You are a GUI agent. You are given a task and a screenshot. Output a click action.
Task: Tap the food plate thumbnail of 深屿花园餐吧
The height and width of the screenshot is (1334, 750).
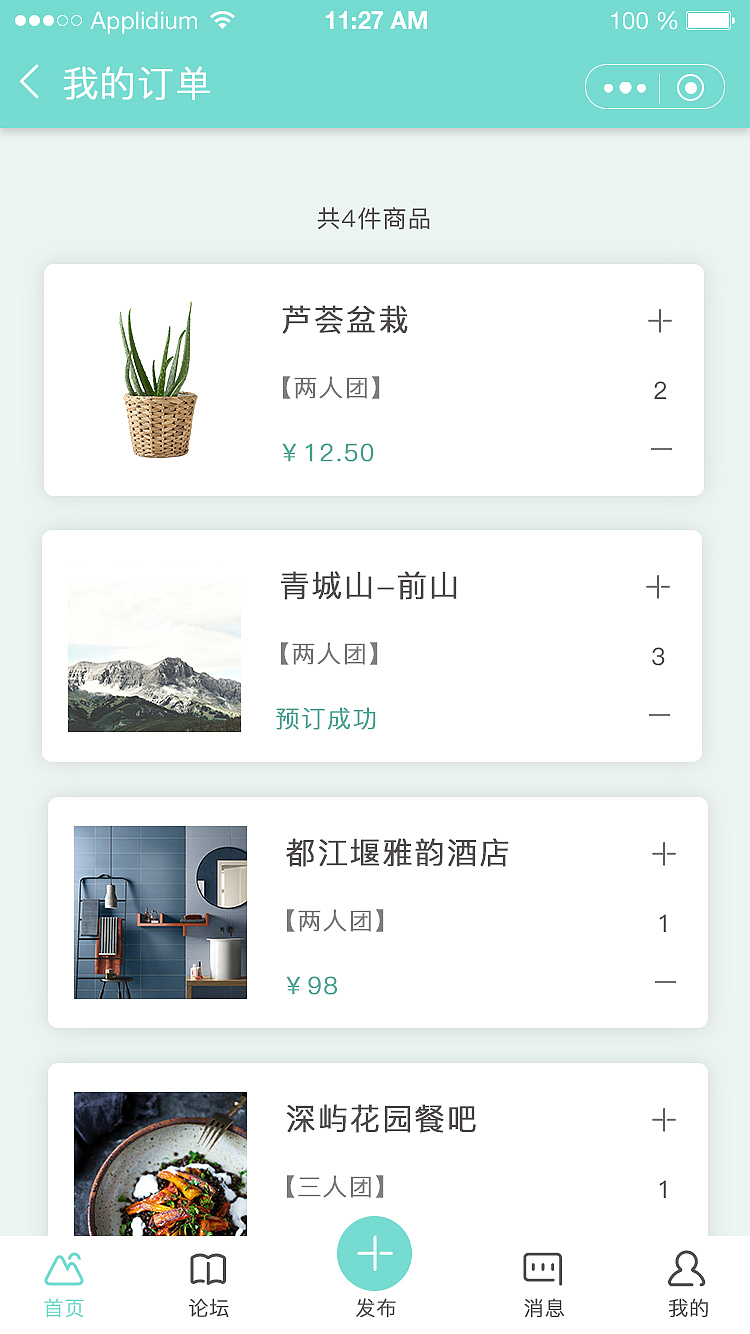(x=160, y=1163)
